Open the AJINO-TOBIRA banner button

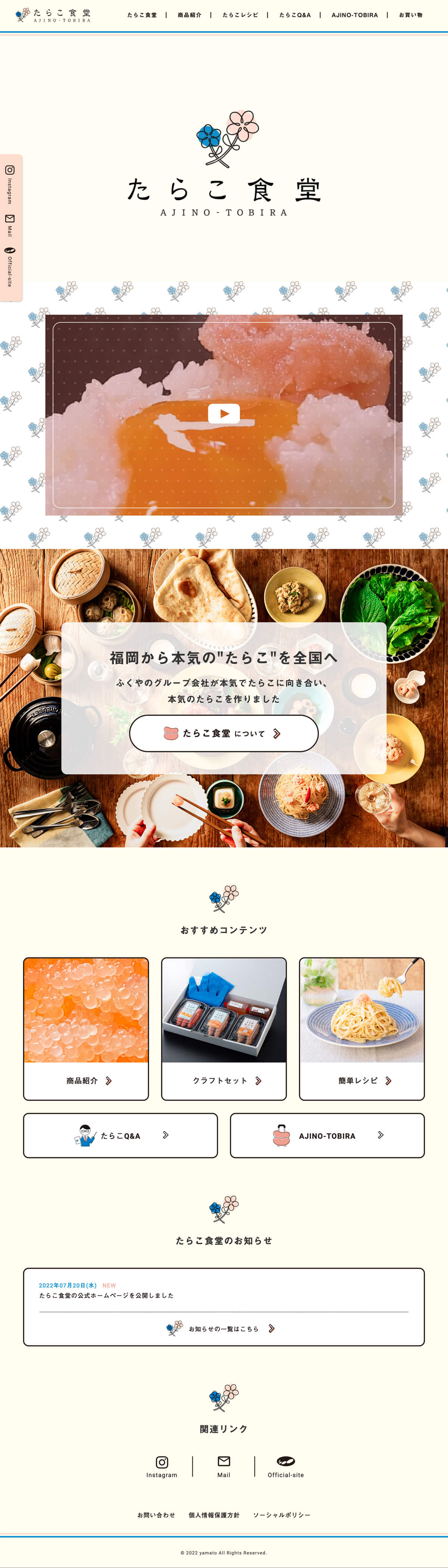pos(327,1135)
